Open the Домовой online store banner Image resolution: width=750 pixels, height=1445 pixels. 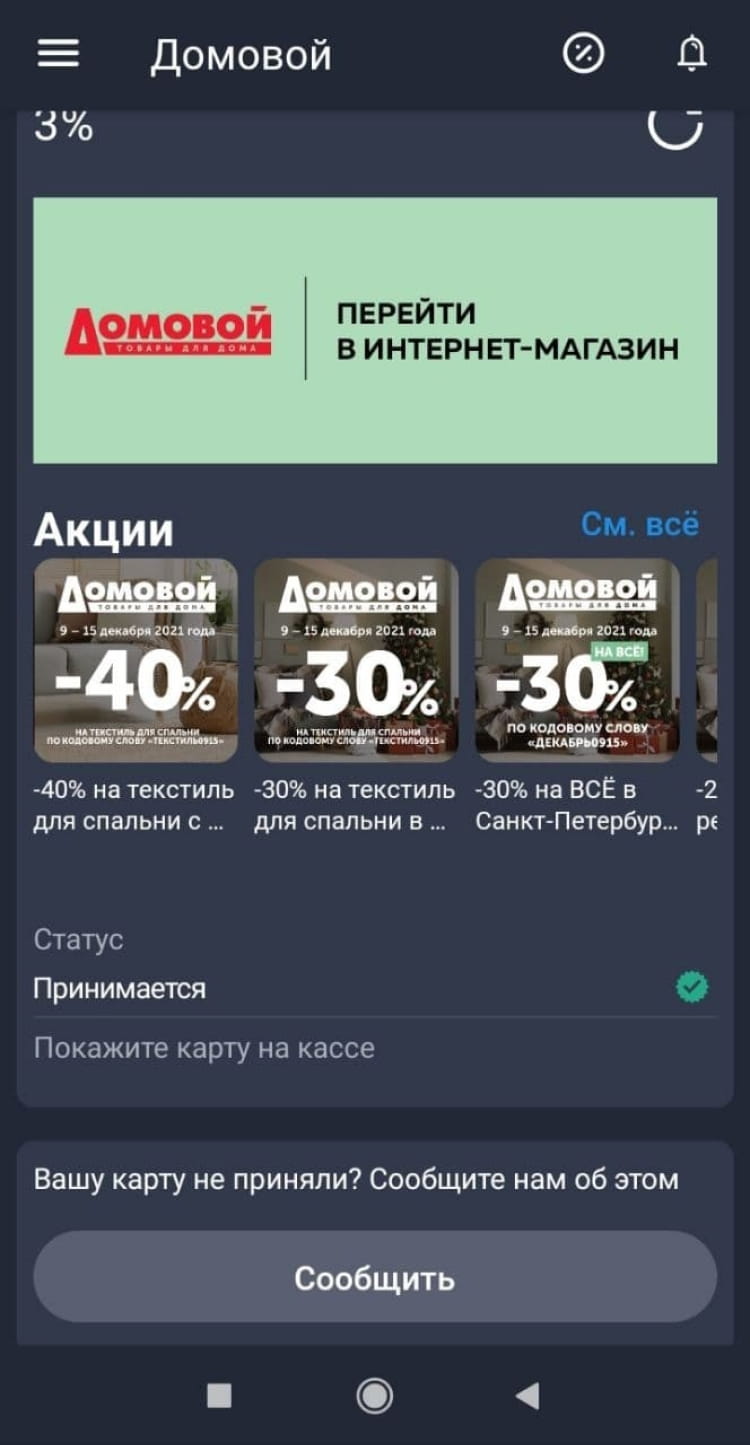point(375,330)
